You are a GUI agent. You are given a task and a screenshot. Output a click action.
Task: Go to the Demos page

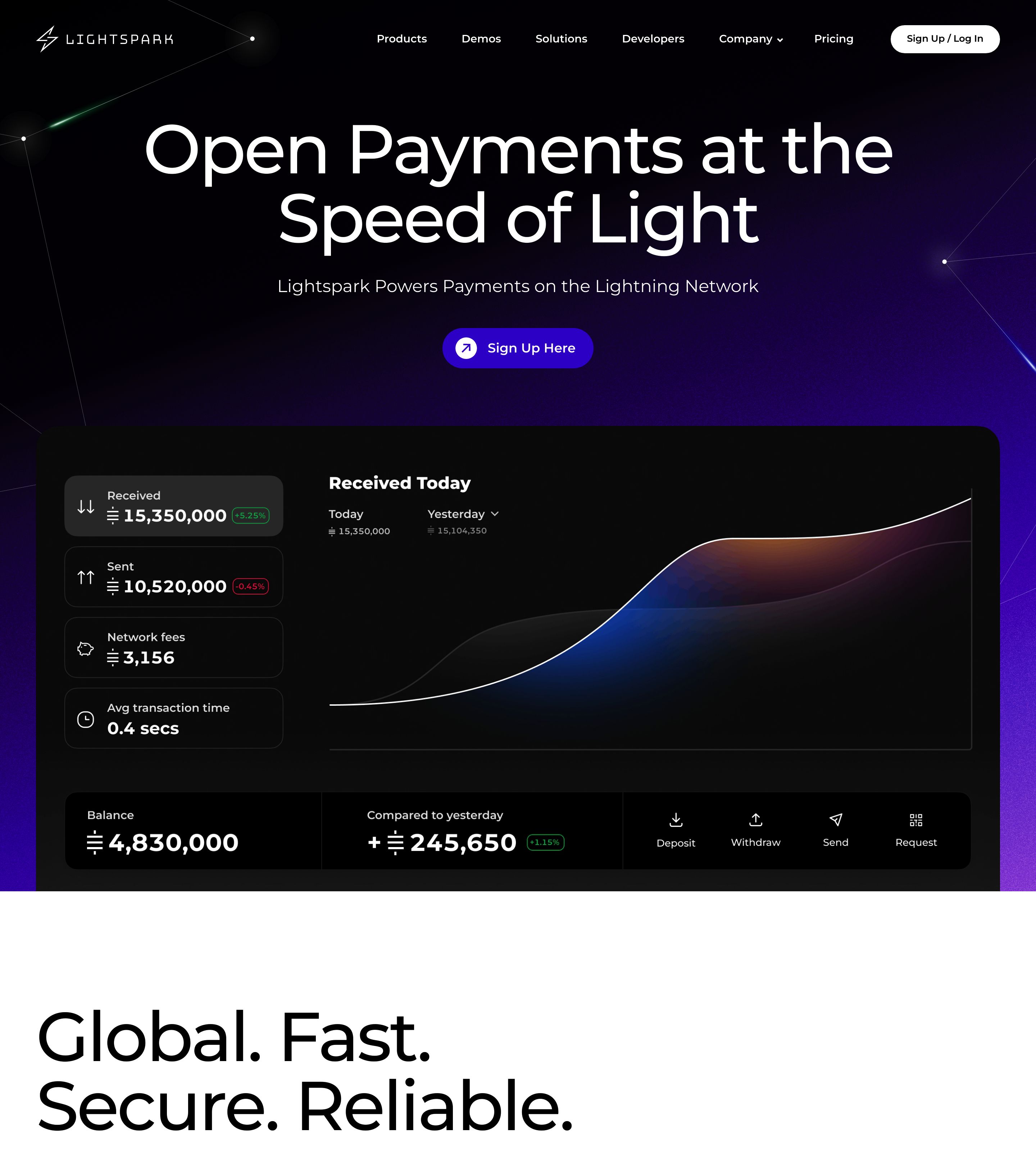tap(481, 39)
